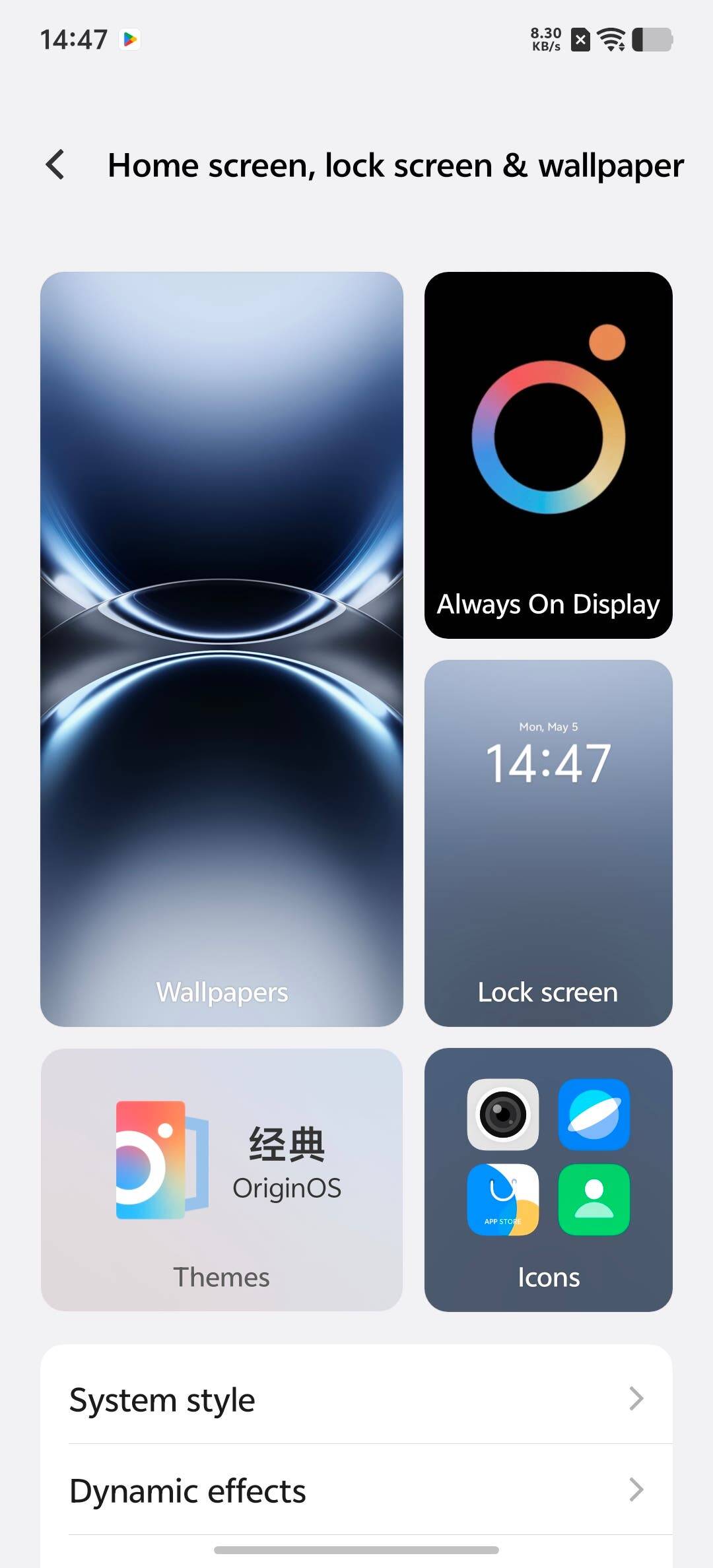Open System style settings

pos(356,1398)
